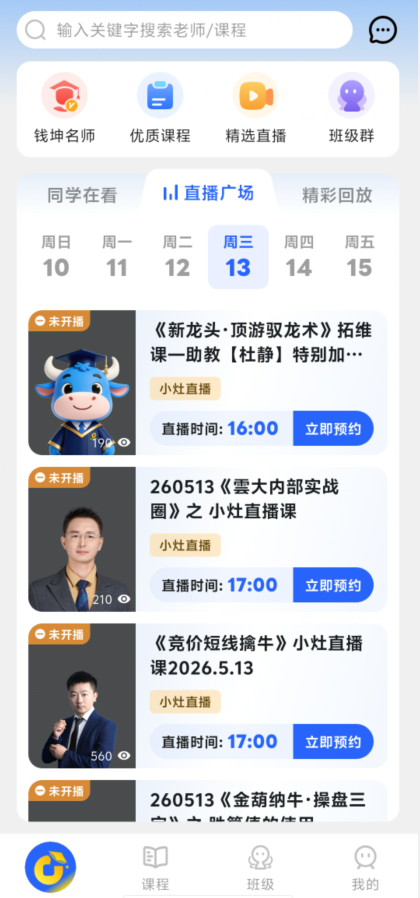Viewport: 420px width, 898px height.
Task: Select 周二 12 date
Action: tap(178, 257)
